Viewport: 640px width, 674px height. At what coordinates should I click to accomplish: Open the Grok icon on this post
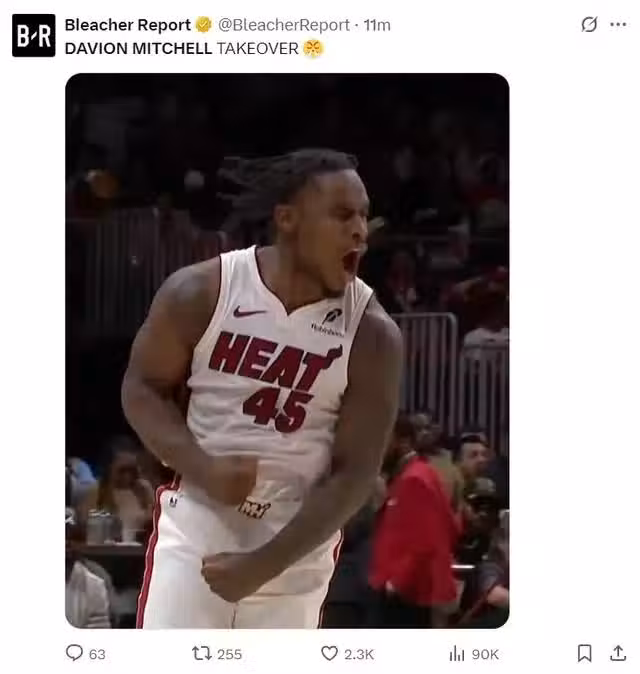pyautogui.click(x=589, y=25)
